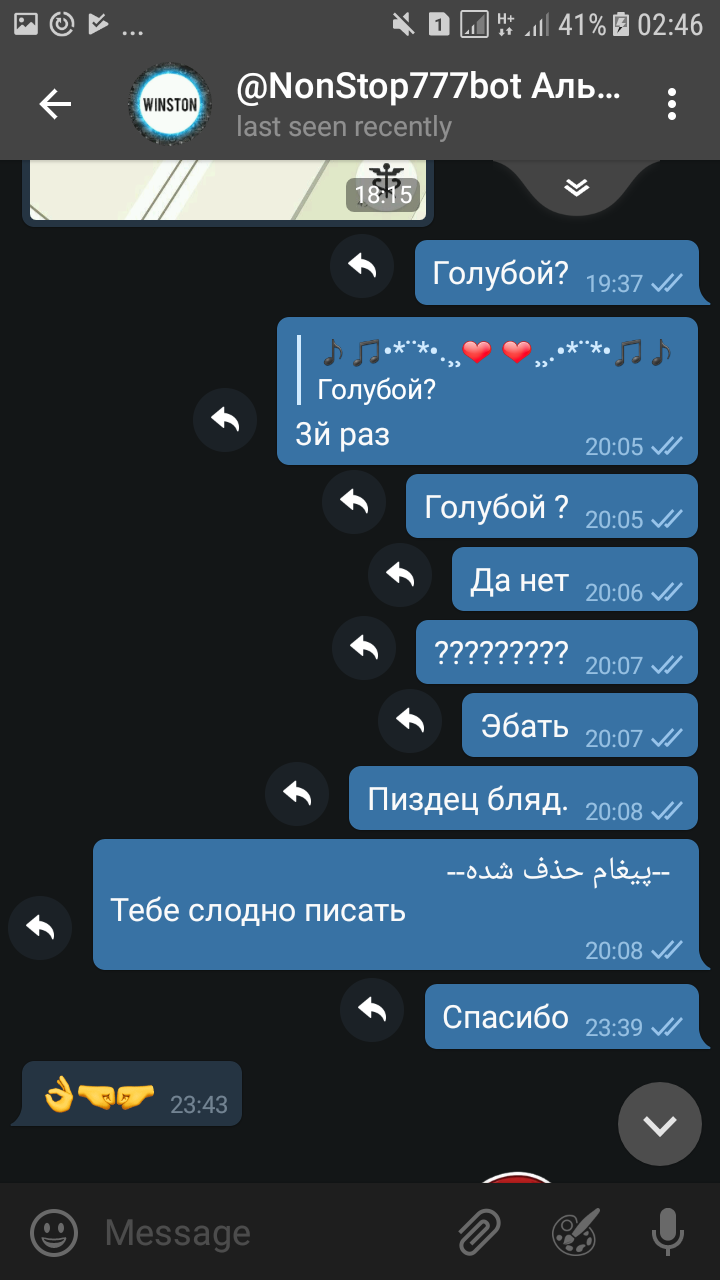The image size is (720, 1280).
Task: Open the map message at 18:15
Action: 227,190
